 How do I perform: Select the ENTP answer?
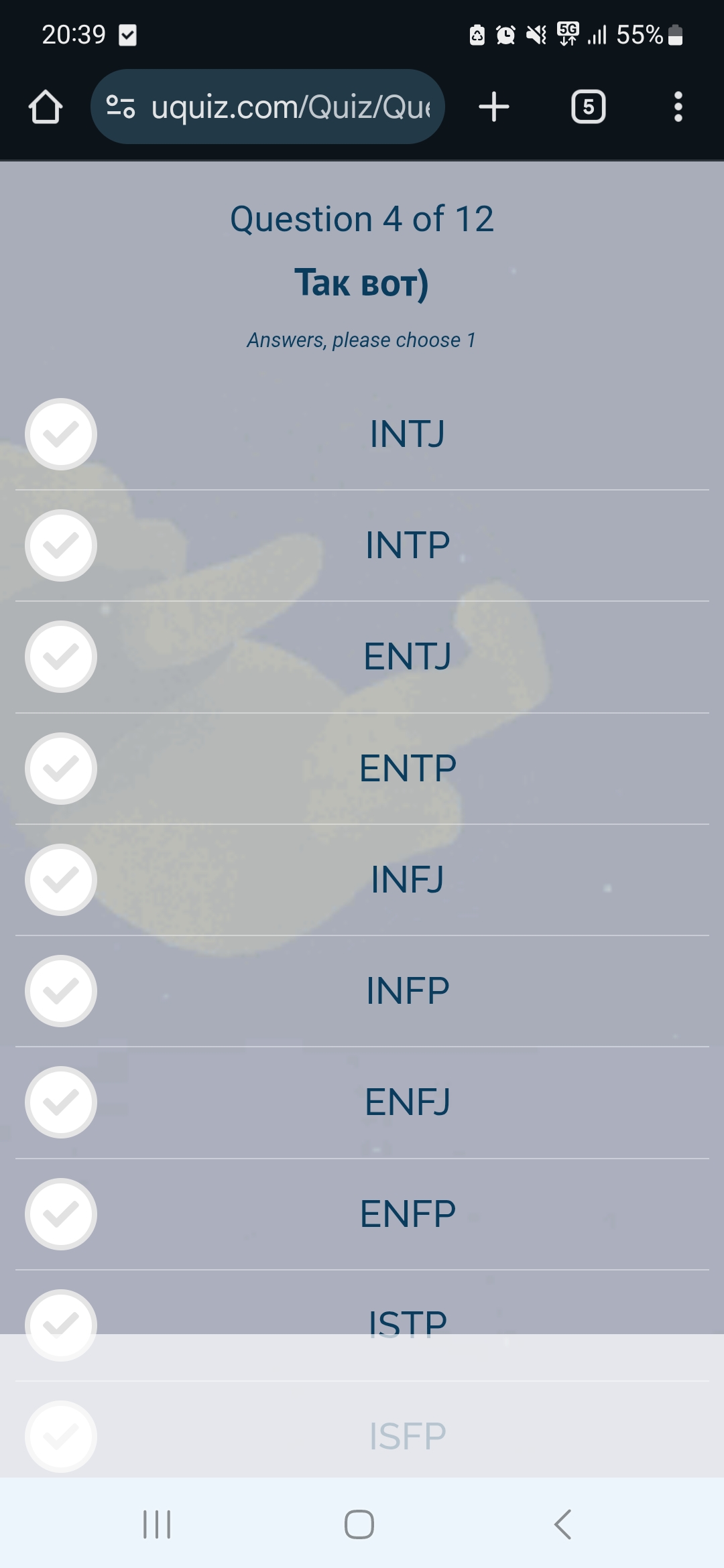(362, 769)
